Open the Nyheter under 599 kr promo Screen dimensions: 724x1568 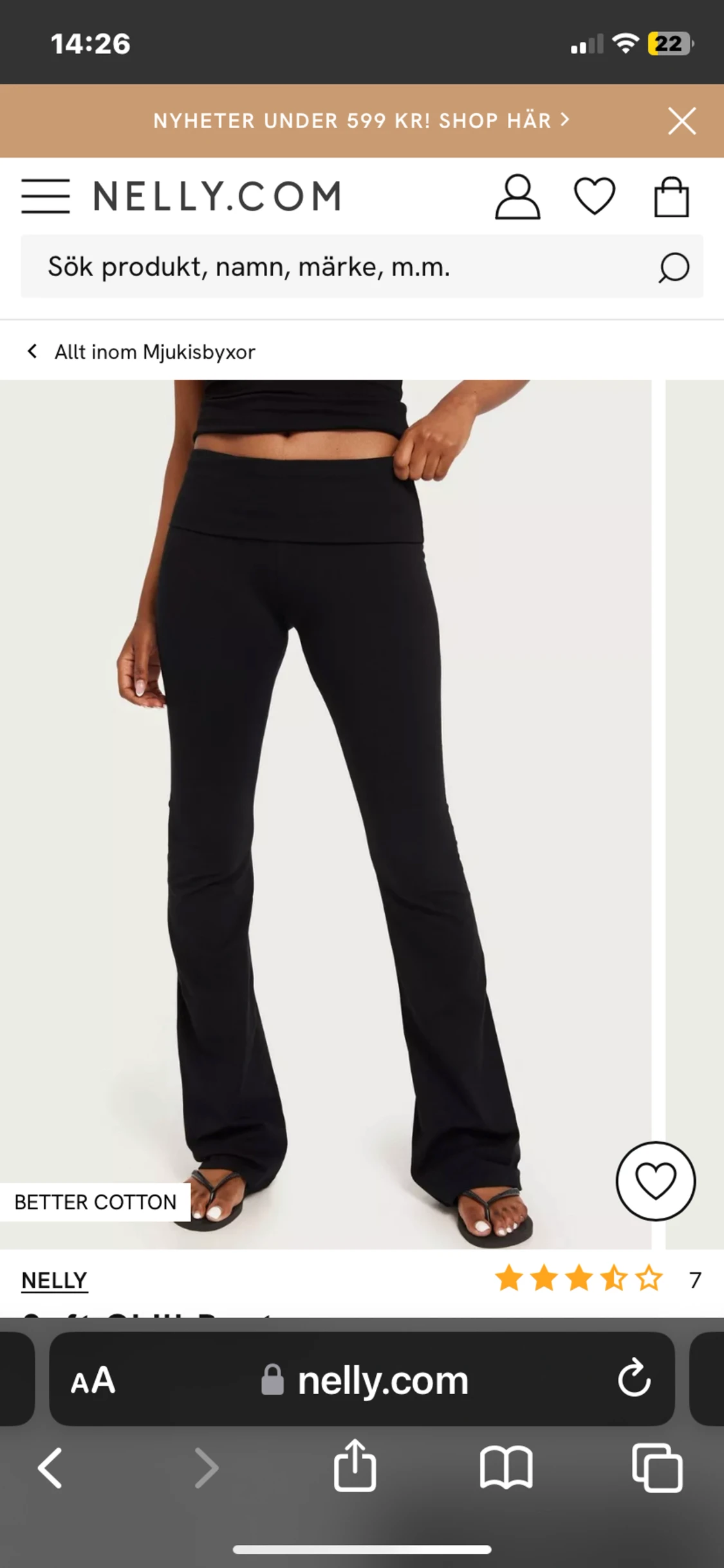(x=361, y=120)
